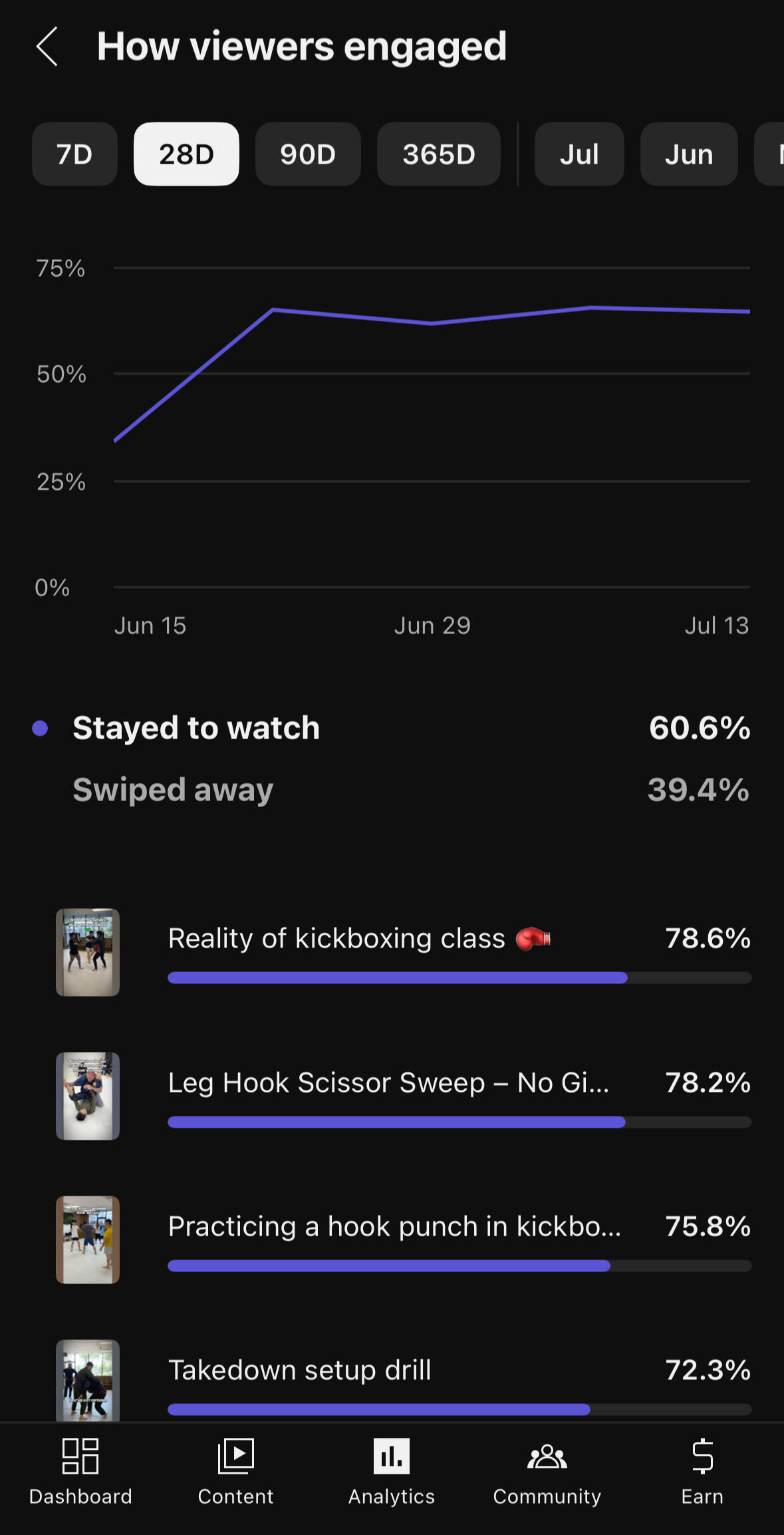This screenshot has width=784, height=1535.
Task: Filter analytics by Jul
Action: tap(579, 154)
